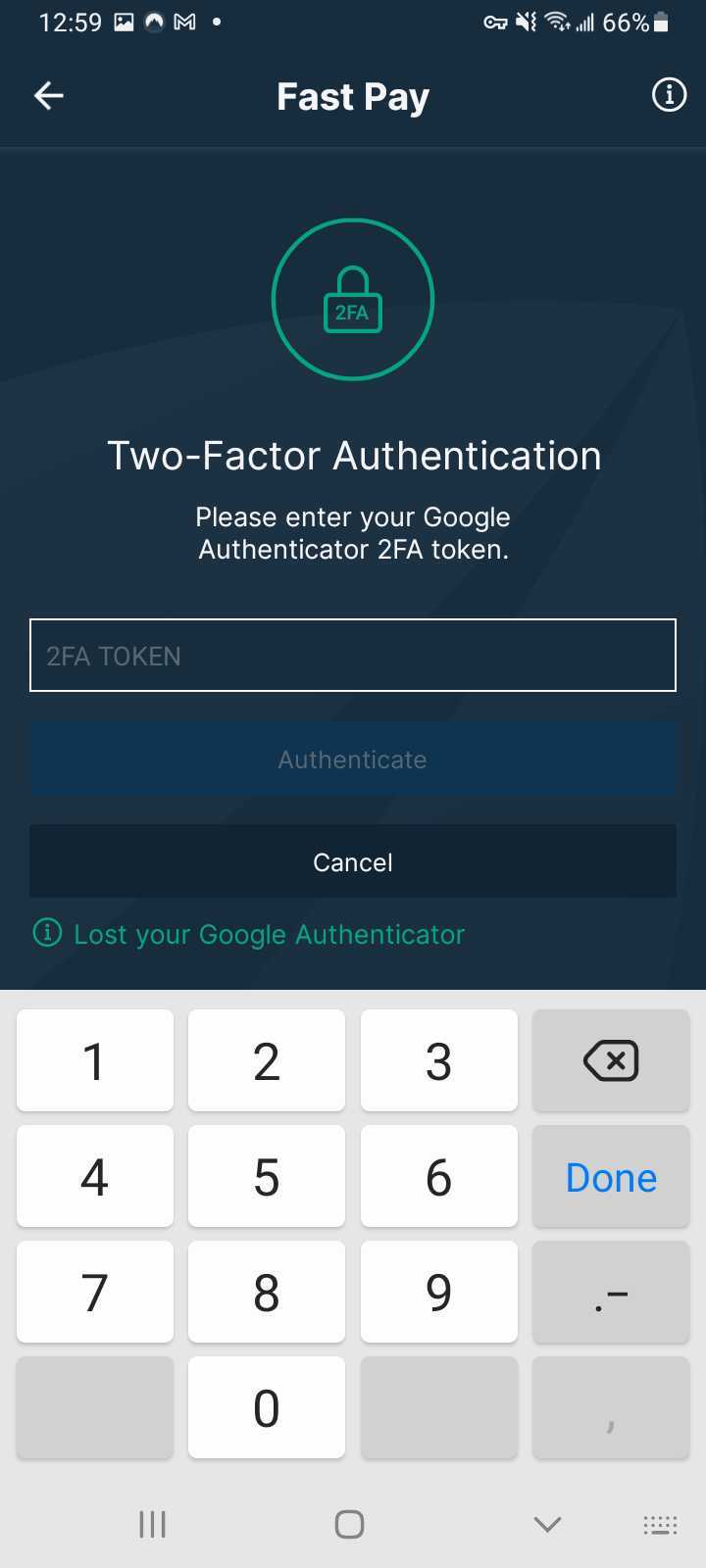Tap Done on the numeric keypad
This screenshot has width=706, height=1568.
611,1176
